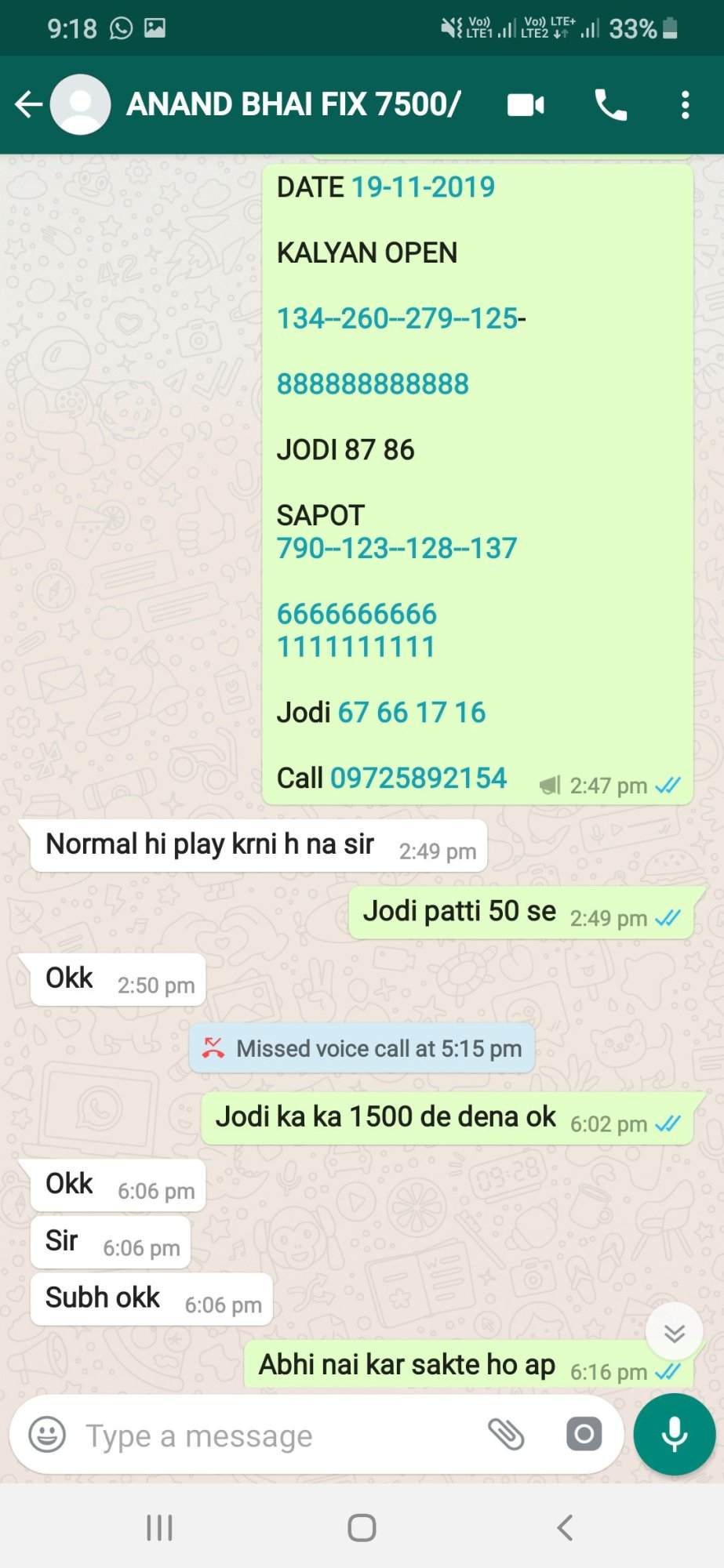Start a voice call
The image size is (724, 1568).
611,104
